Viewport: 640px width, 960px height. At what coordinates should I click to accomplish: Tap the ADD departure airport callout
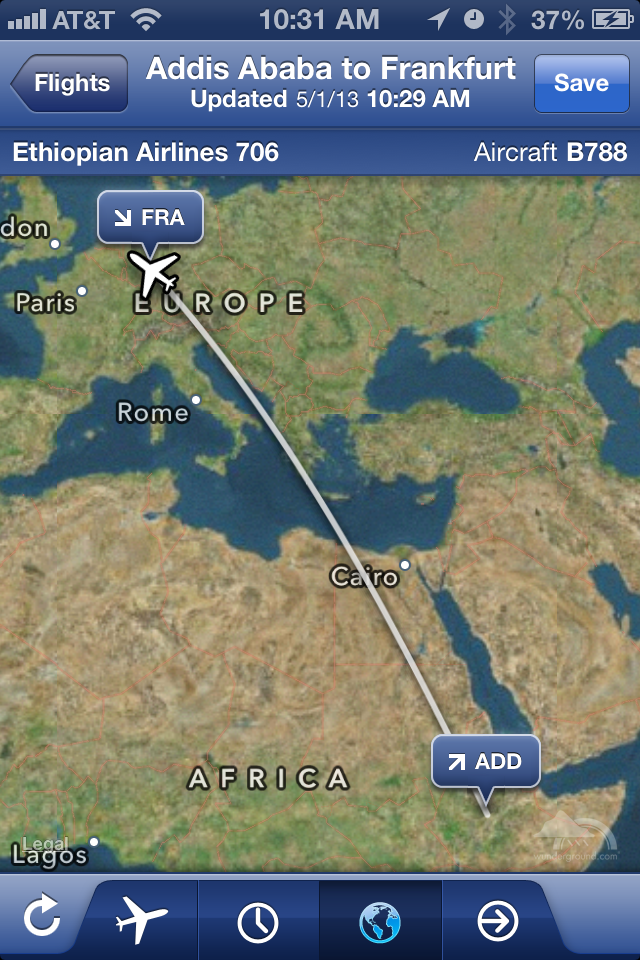[486, 762]
